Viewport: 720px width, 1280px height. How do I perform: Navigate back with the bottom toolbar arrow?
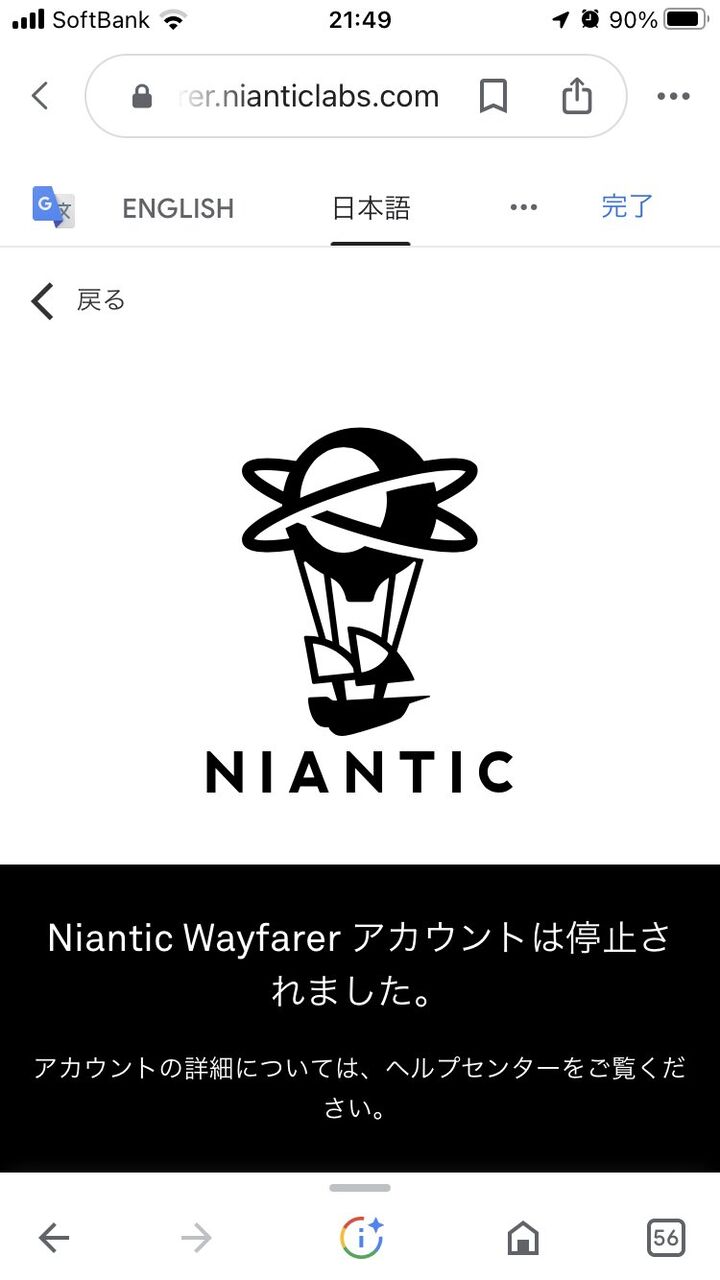click(54, 1239)
